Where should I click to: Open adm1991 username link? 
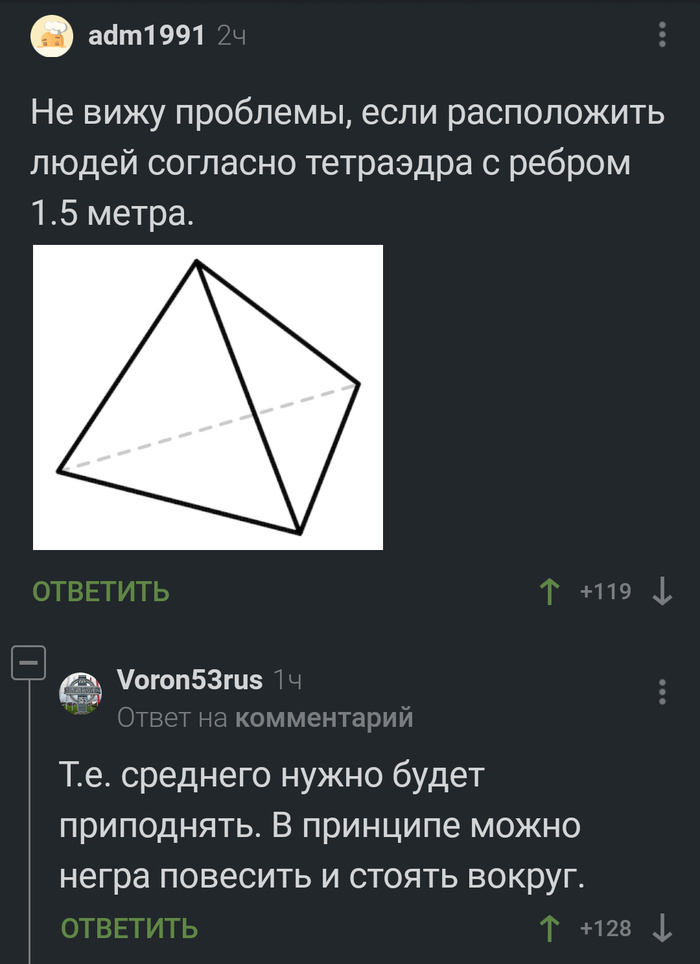147,37
